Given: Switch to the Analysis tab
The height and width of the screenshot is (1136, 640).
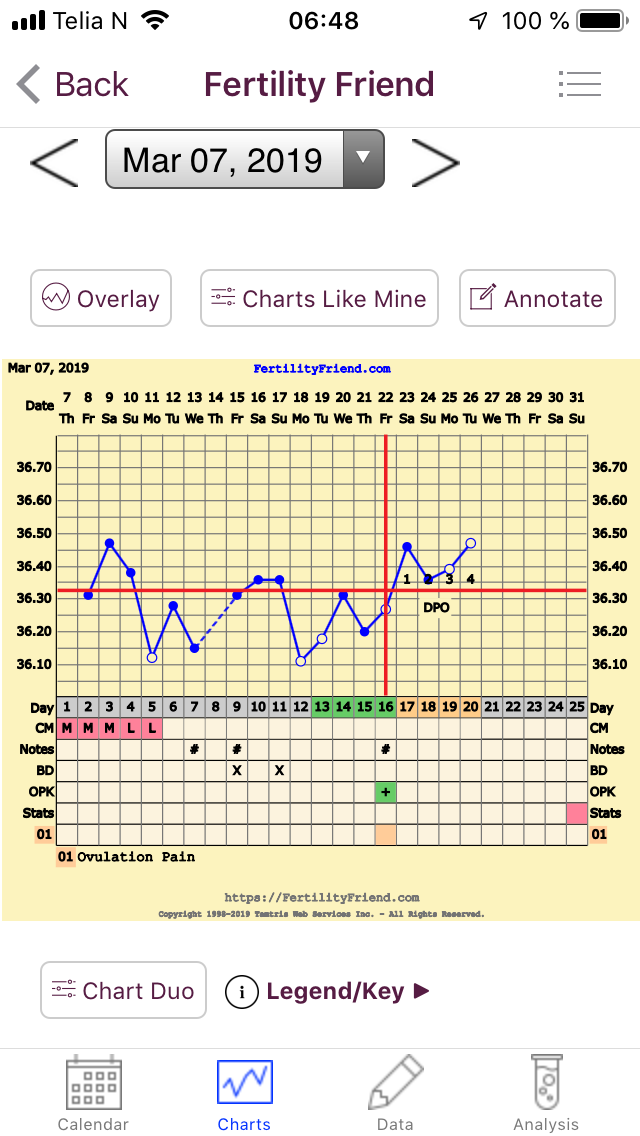Looking at the screenshot, I should pos(546,1094).
